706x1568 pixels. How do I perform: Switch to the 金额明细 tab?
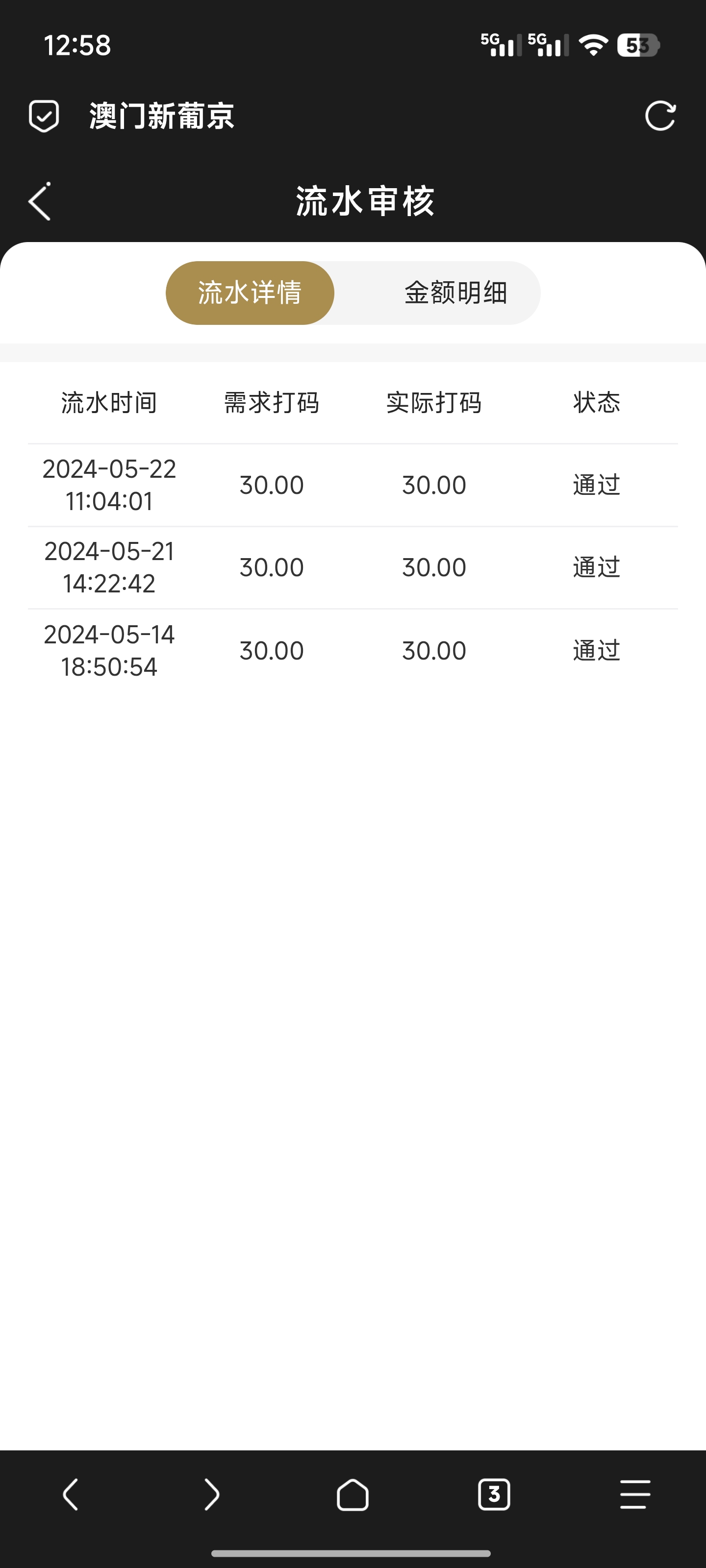[455, 293]
